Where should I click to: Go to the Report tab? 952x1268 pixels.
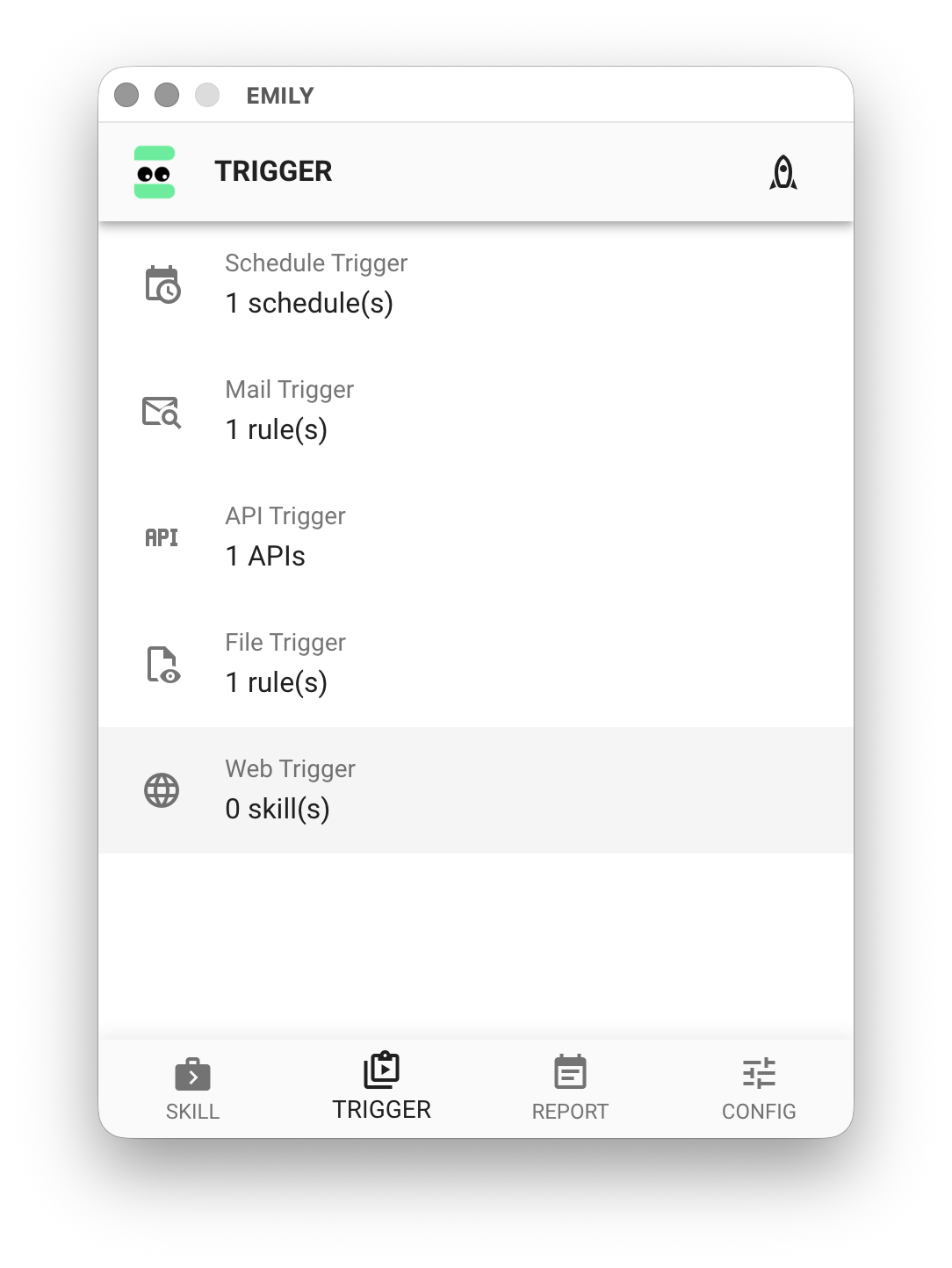[x=570, y=1089]
